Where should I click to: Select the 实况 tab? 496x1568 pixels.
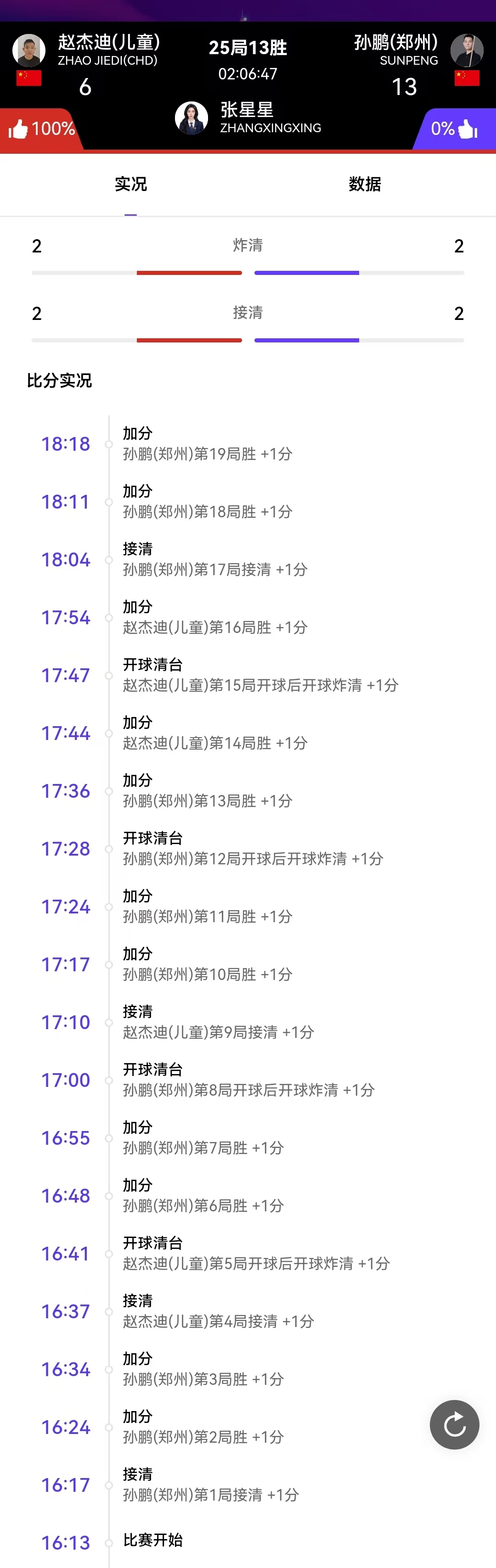click(x=130, y=184)
